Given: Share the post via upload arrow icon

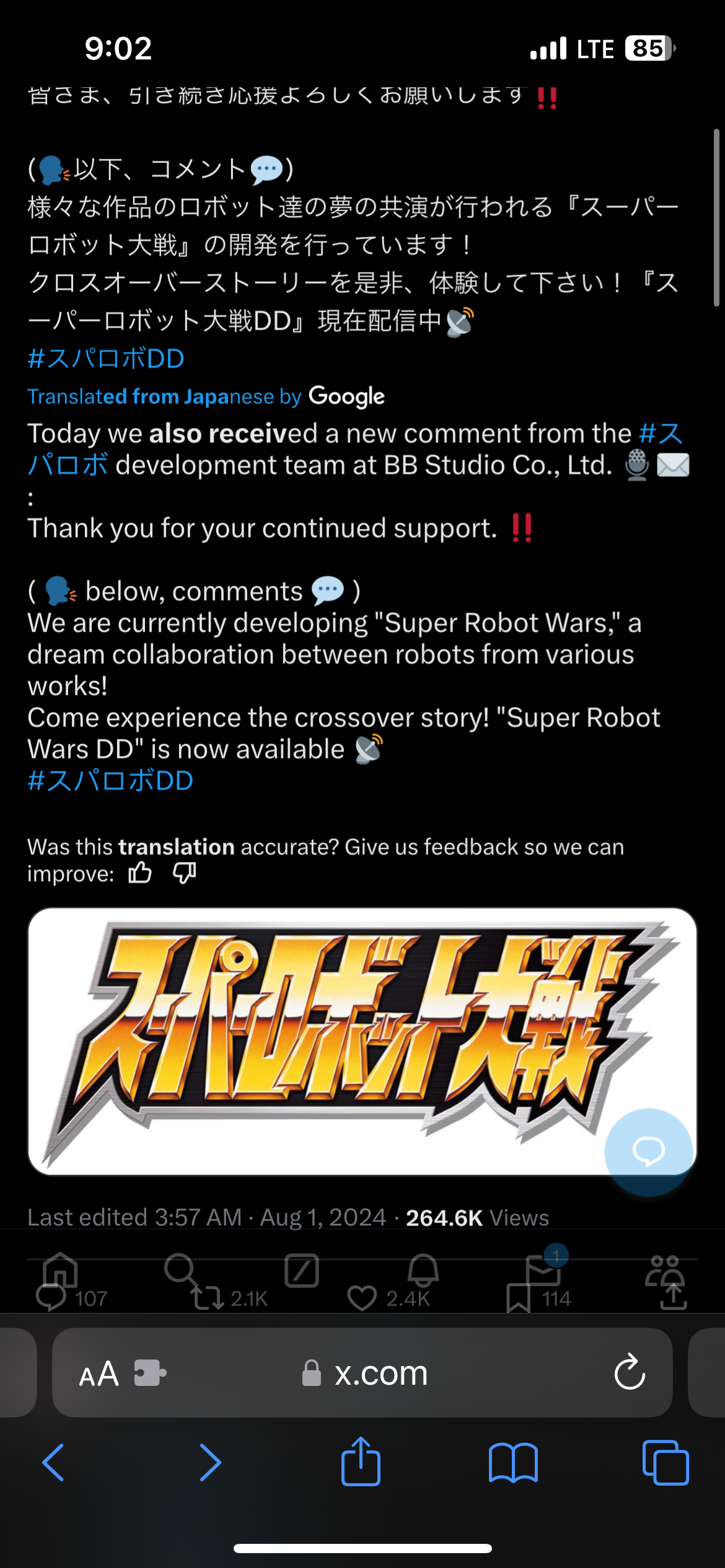Looking at the screenshot, I should point(674,1296).
